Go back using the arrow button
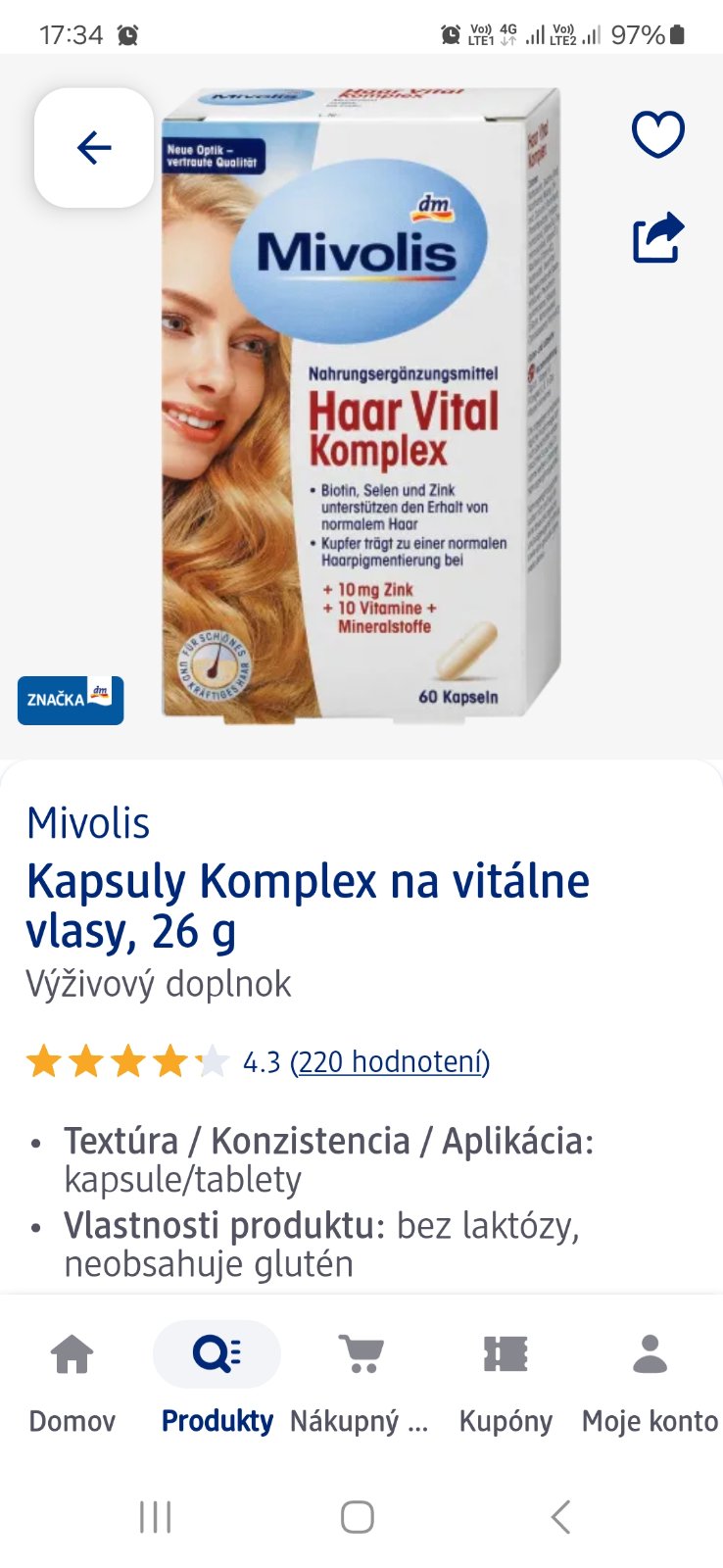 pyautogui.click(x=94, y=148)
